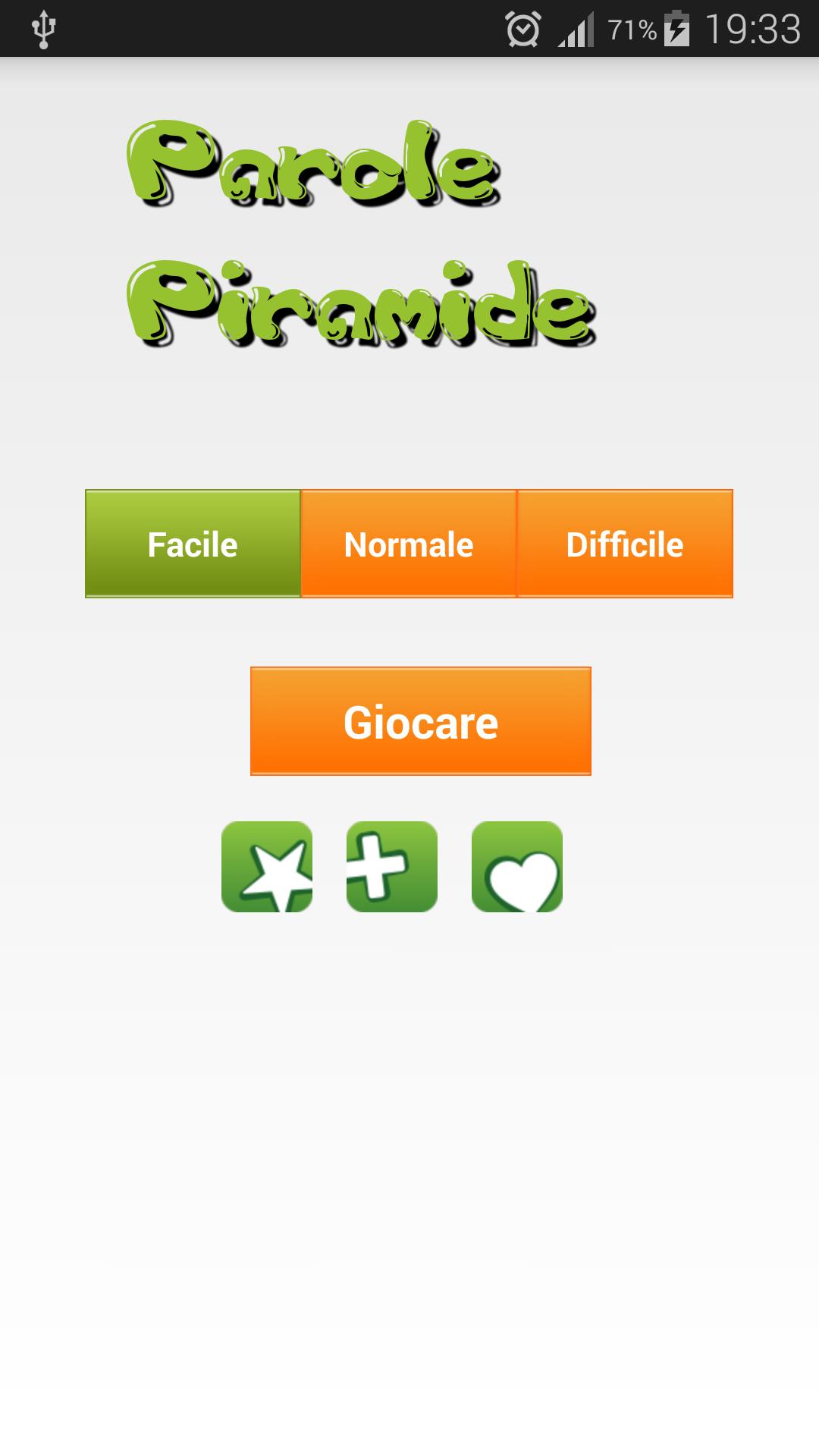Image resolution: width=819 pixels, height=1456 pixels.
Task: Select the Difficile tab in difficulty bar
Action: [x=625, y=543]
